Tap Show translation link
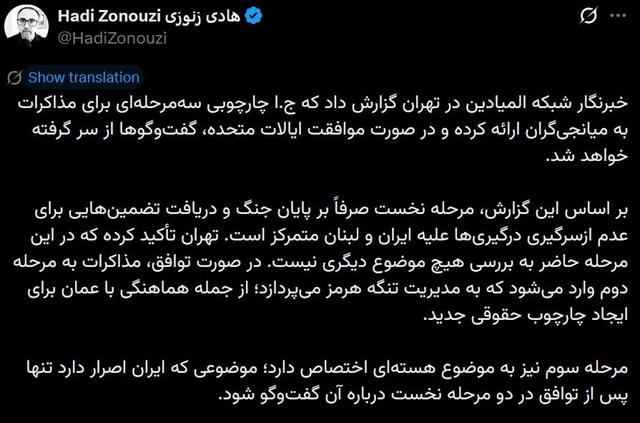Viewport: 640px width, 423px height. (x=84, y=77)
